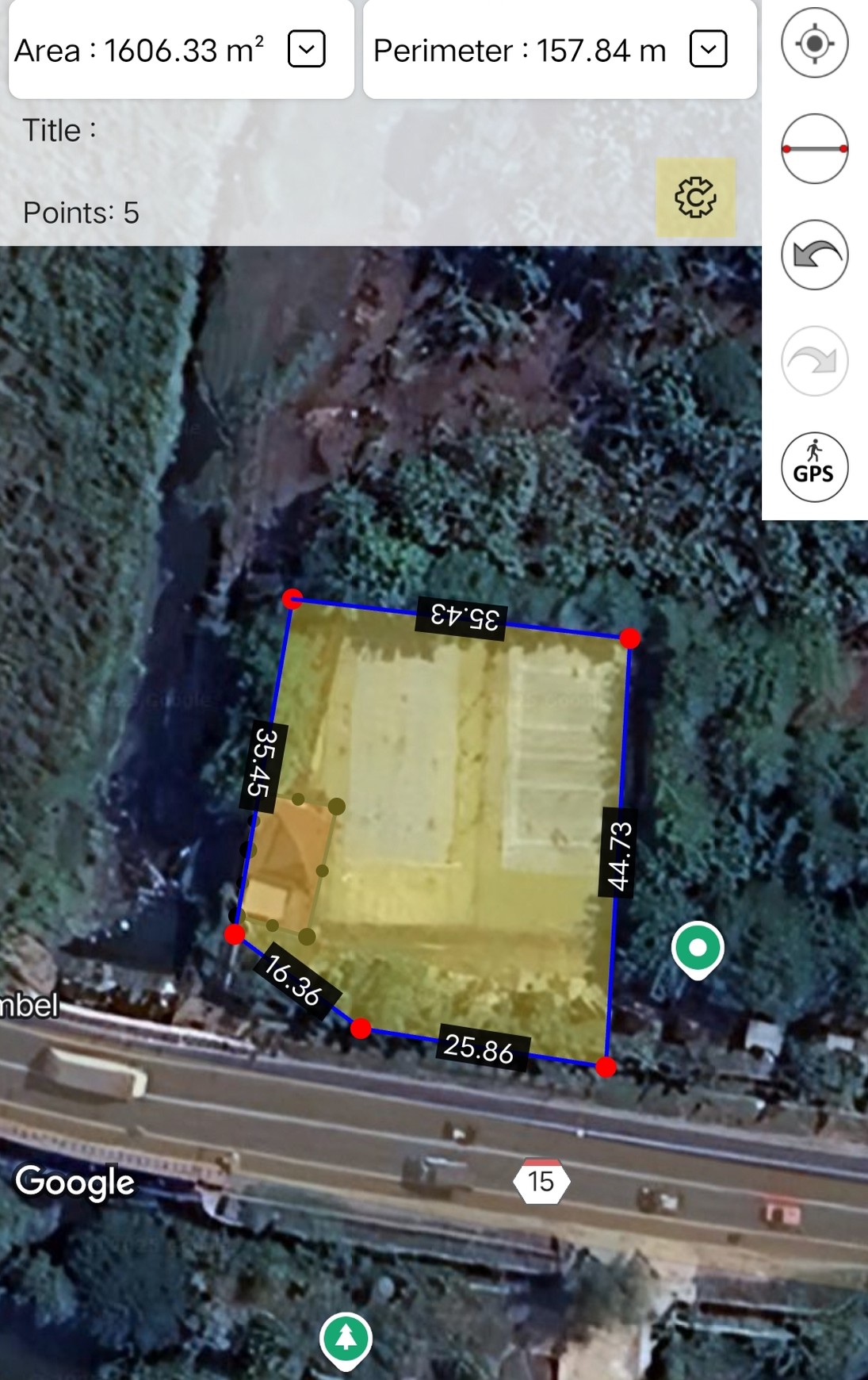Open the green tree park marker
868x1380 pixels.
click(x=346, y=1339)
